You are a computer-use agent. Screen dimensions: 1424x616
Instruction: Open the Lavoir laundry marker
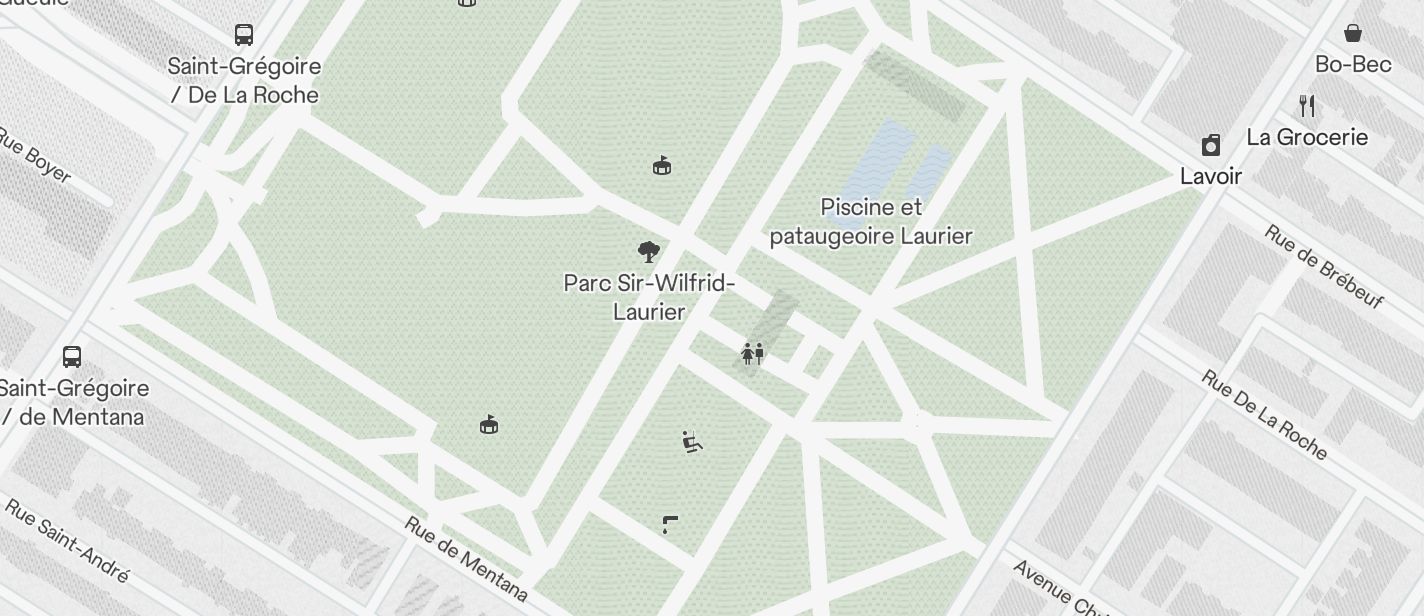coord(1211,146)
